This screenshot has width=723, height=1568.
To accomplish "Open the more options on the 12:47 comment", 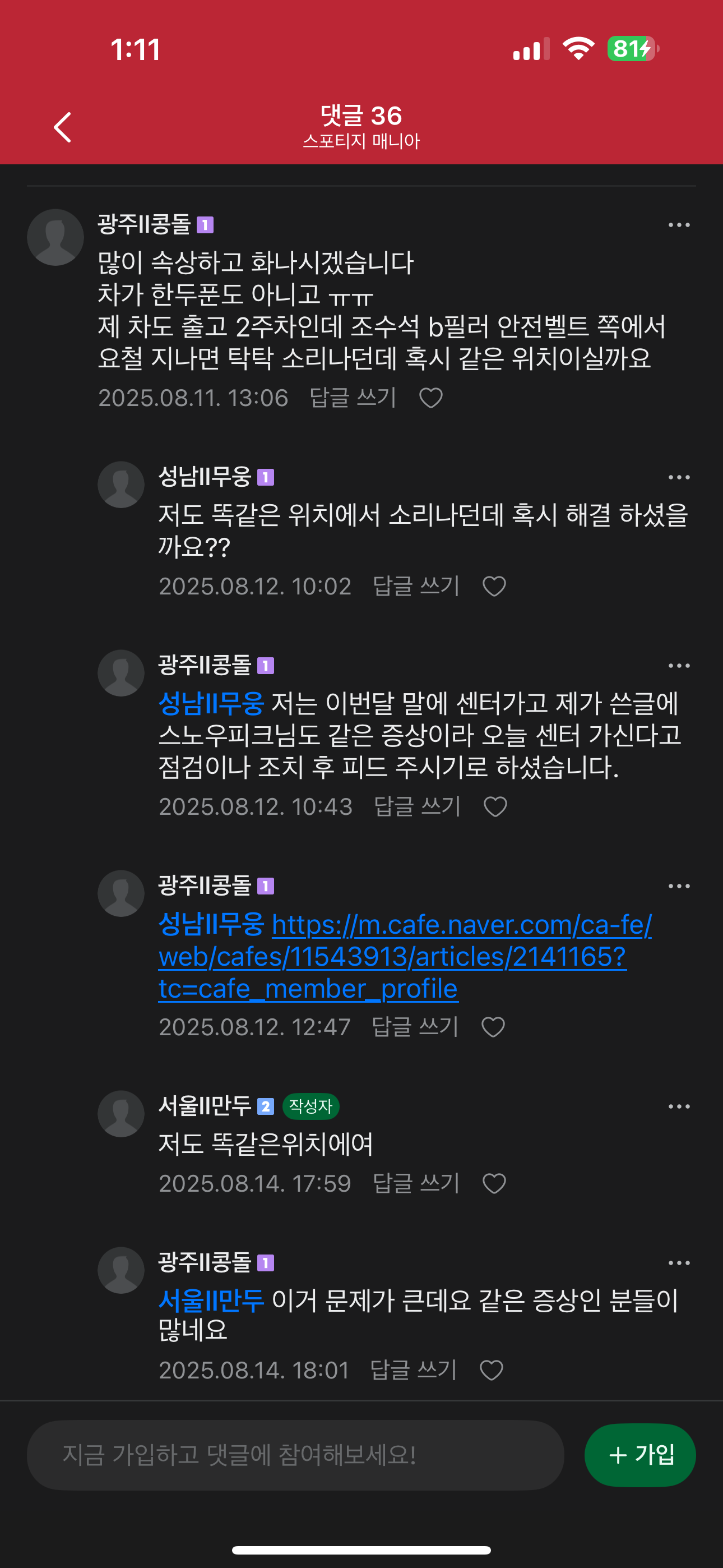I will click(679, 886).
